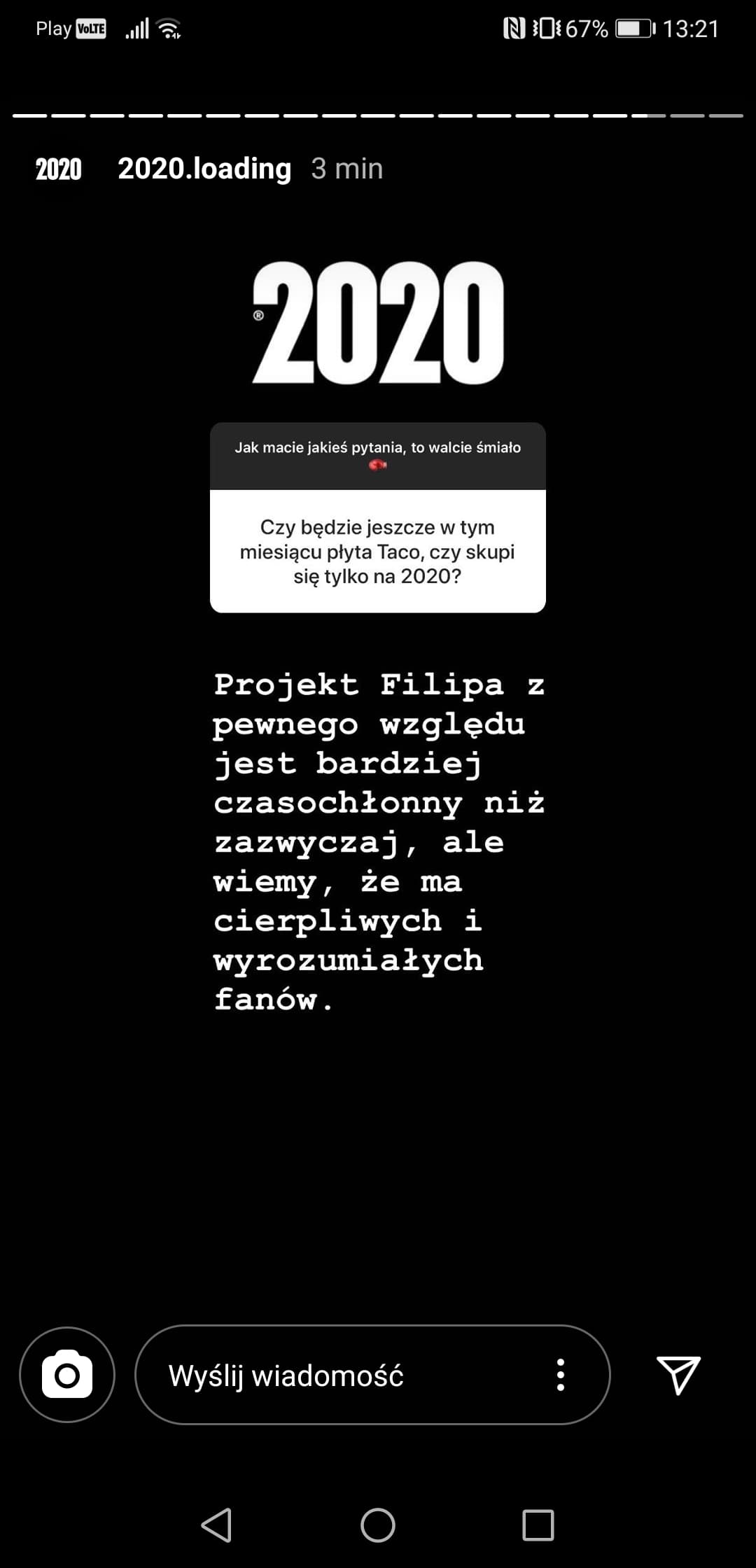Focus the Wyślij wiadomość message field
756x1568 pixels.
point(372,1375)
